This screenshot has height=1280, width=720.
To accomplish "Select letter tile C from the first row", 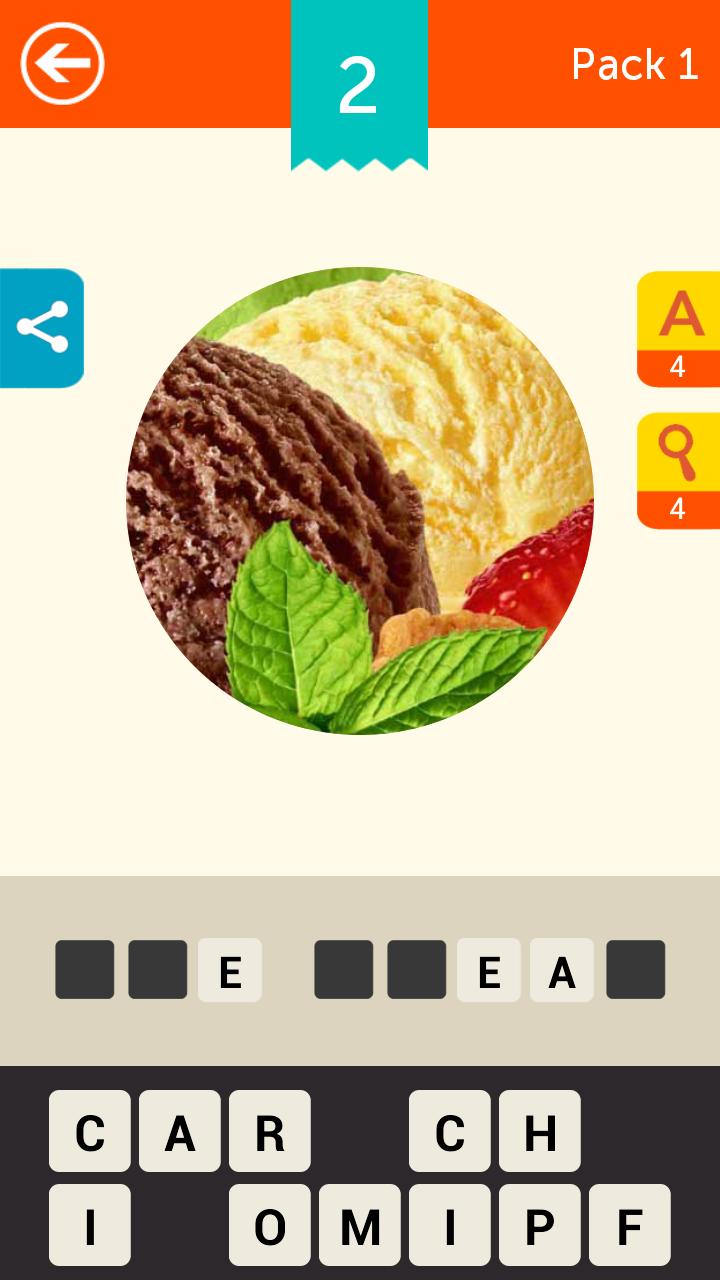I will click(x=90, y=1133).
